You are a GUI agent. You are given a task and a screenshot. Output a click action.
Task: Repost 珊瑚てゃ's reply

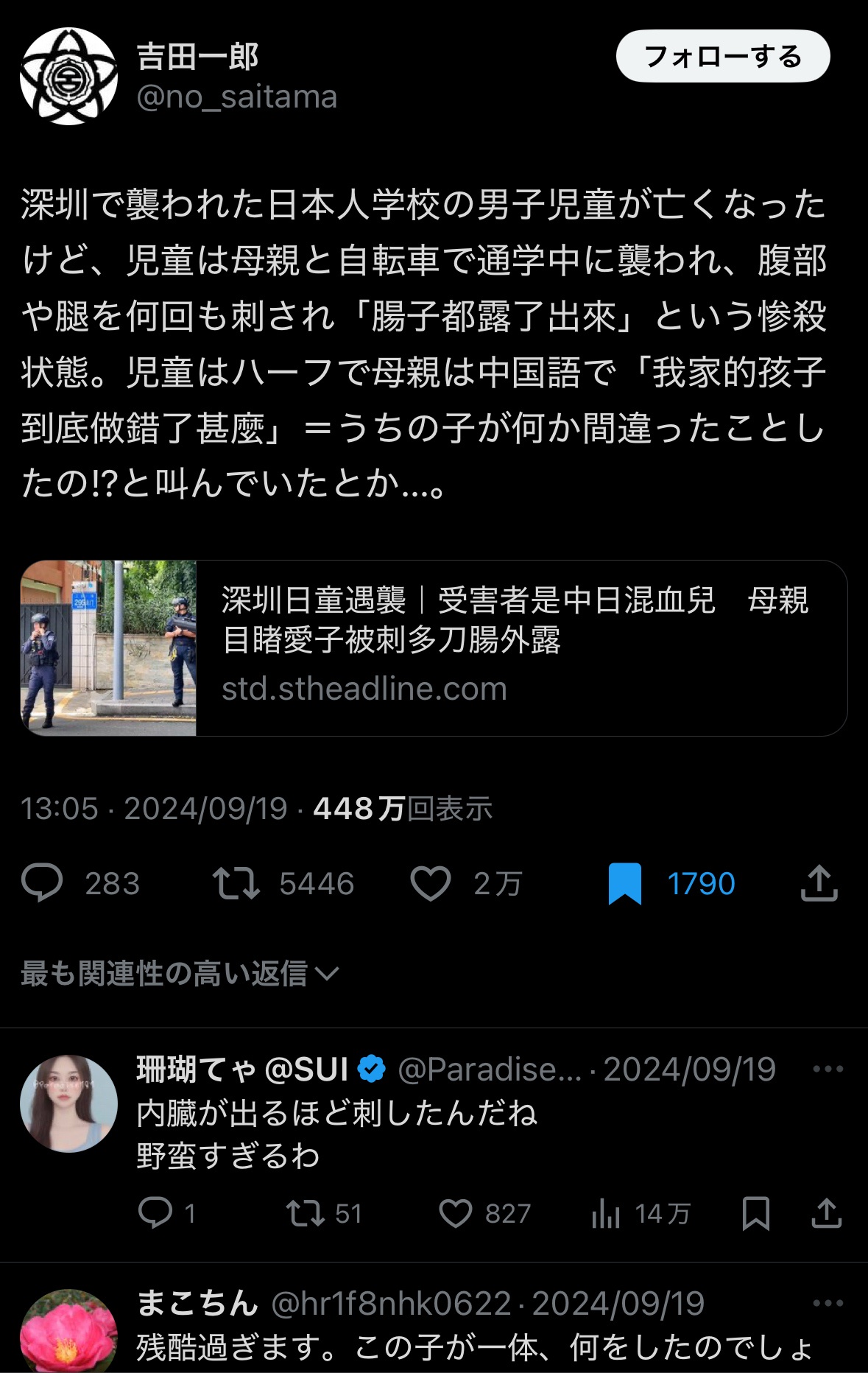(306, 1213)
